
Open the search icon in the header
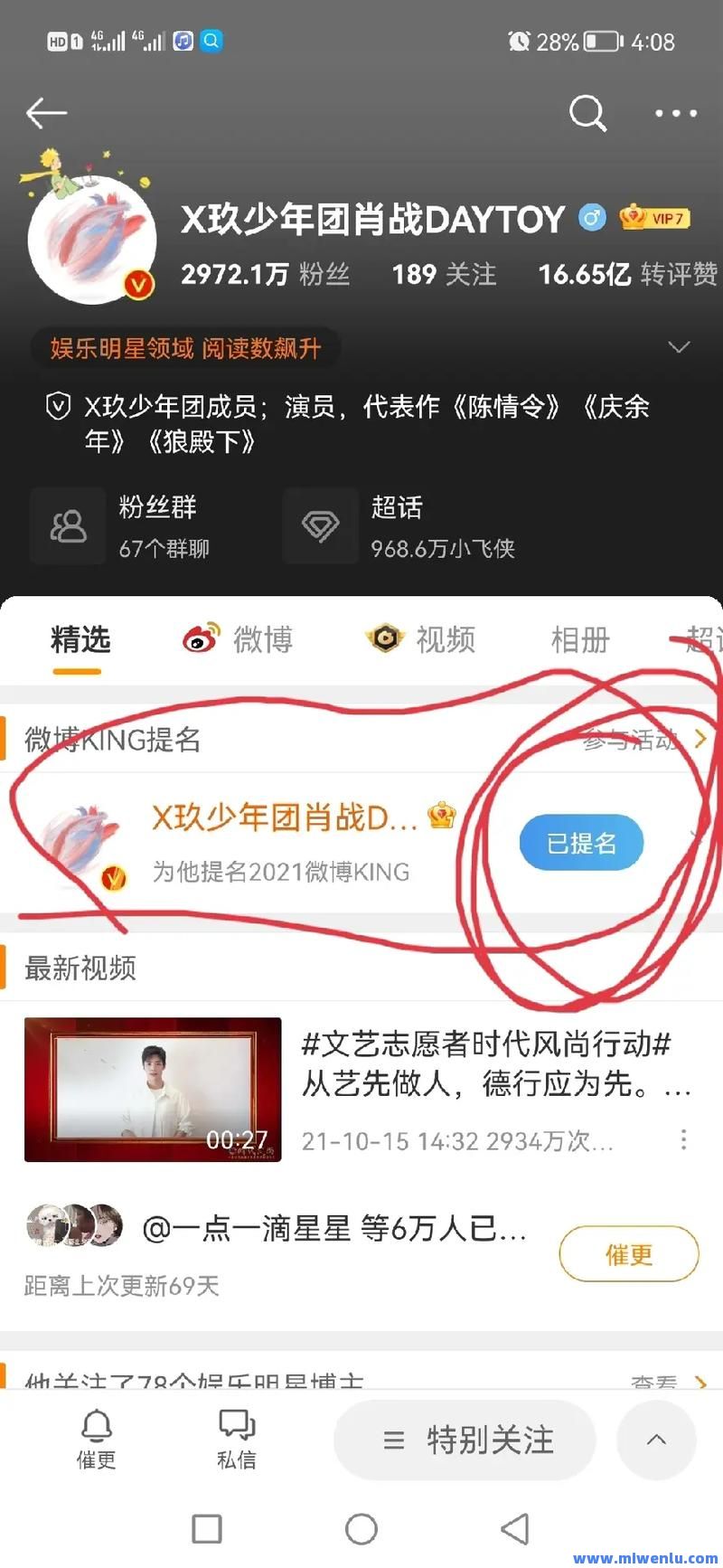pos(587,113)
